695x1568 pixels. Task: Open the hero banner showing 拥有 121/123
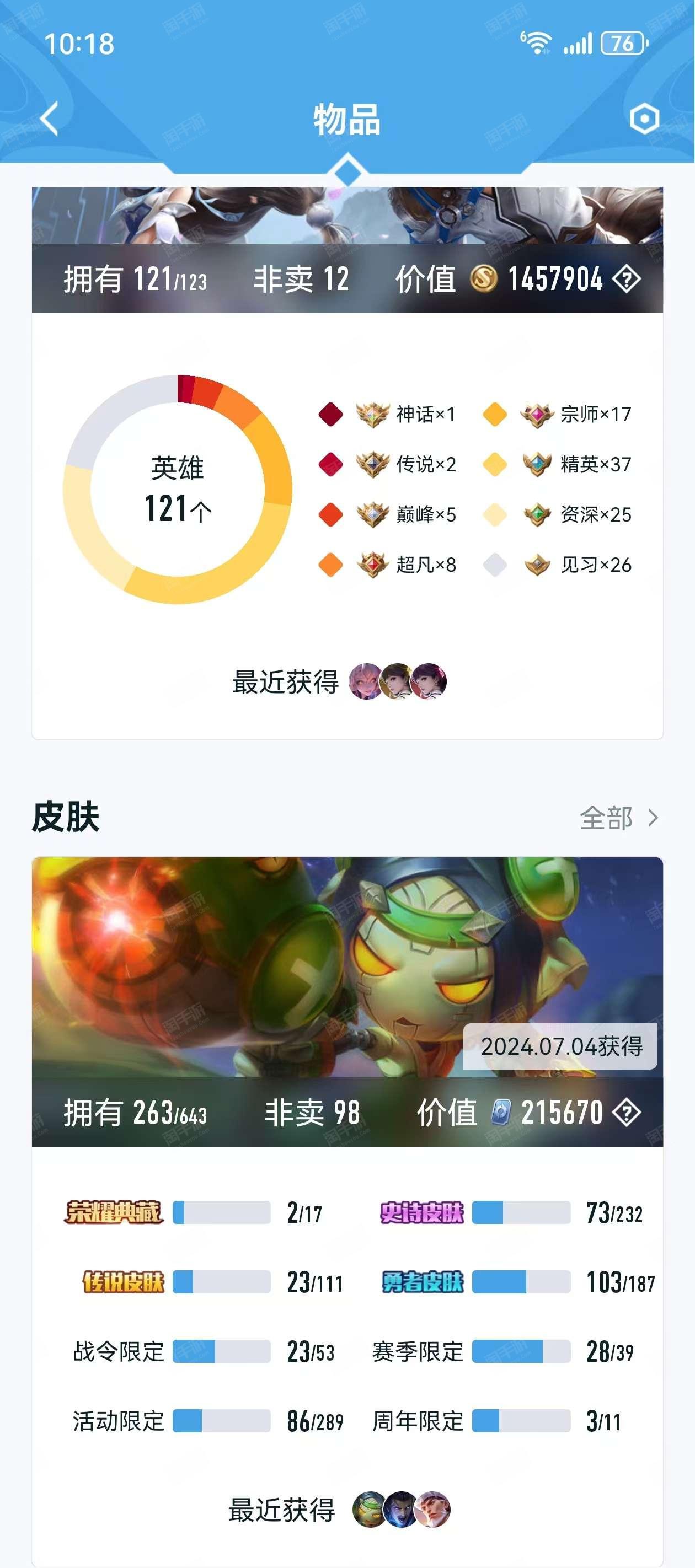point(347,250)
